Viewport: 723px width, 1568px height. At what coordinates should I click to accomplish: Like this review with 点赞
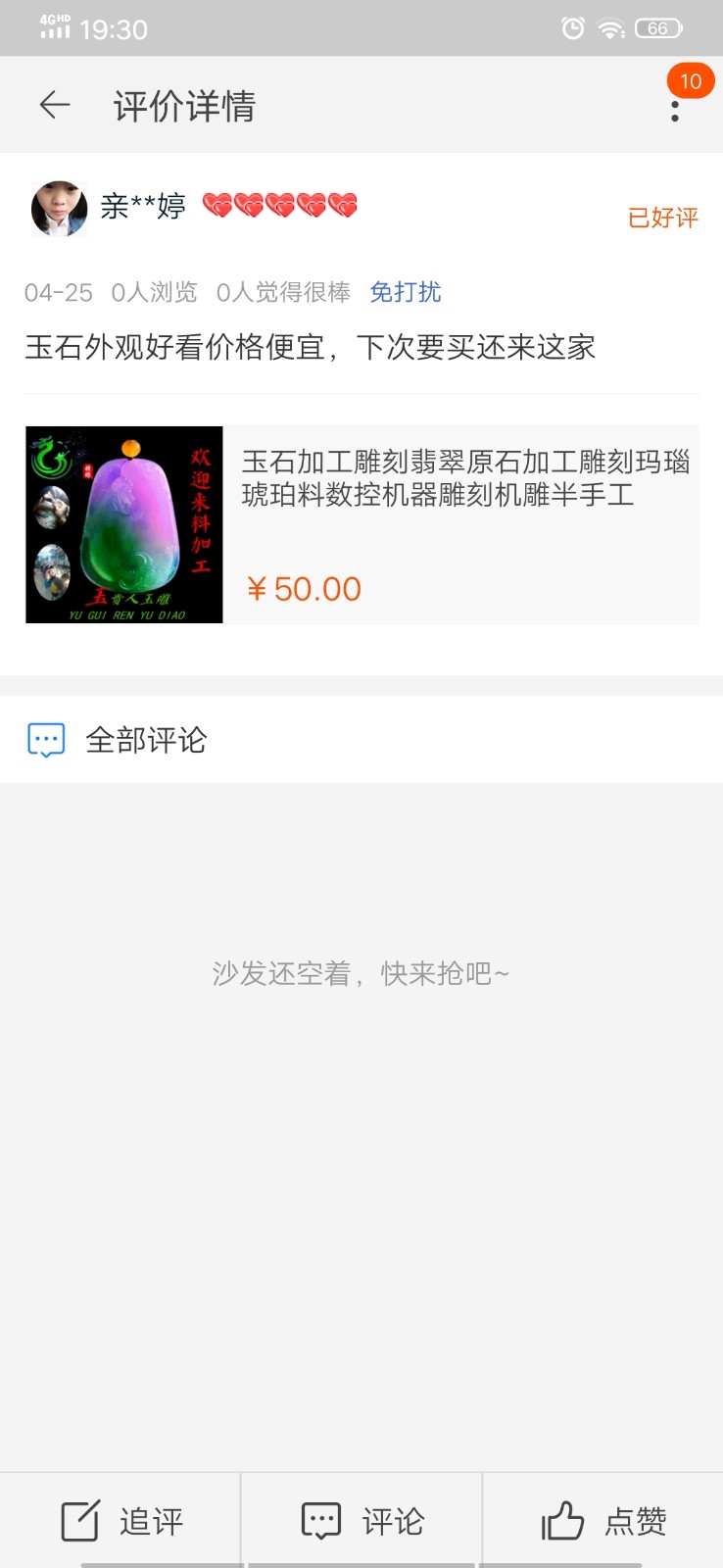point(603,1520)
